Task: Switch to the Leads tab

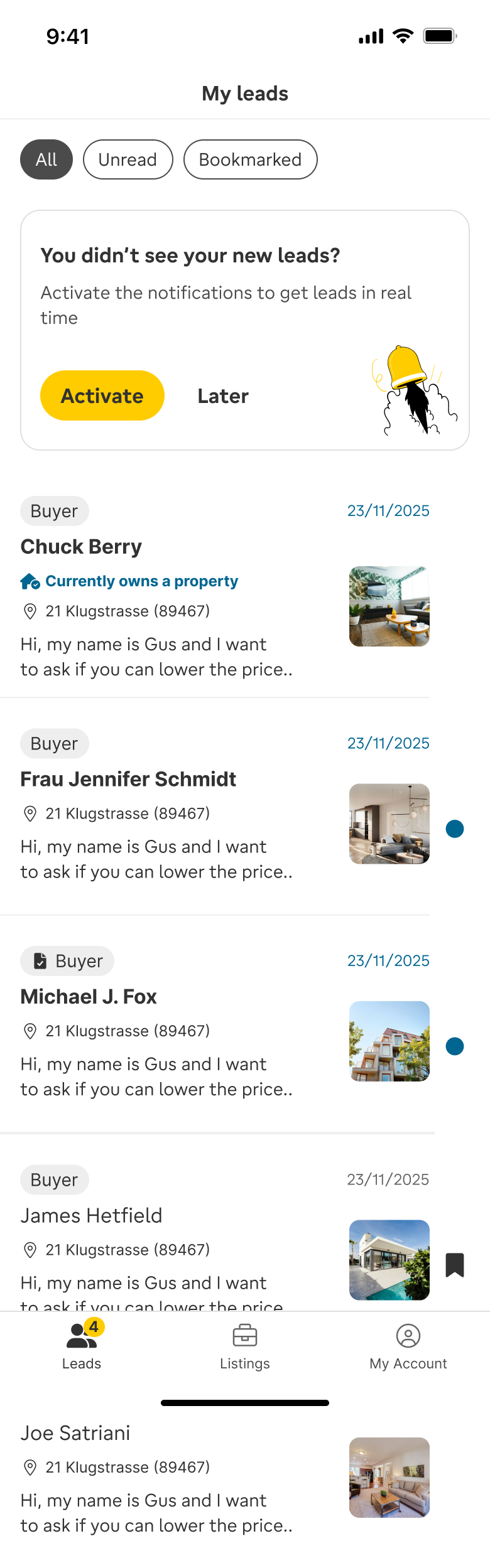Action: pos(82,1346)
